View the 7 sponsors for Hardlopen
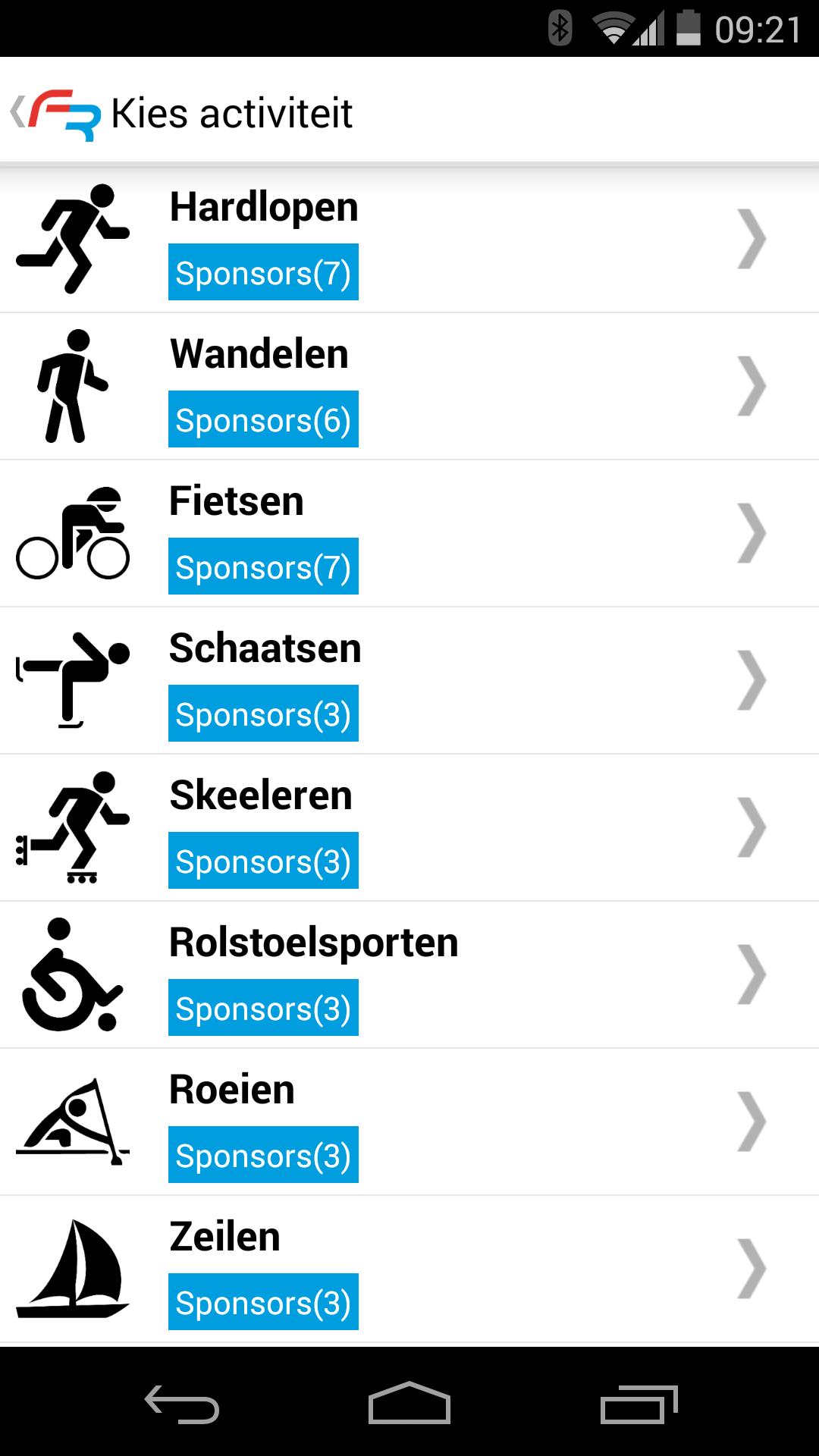The height and width of the screenshot is (1456, 819). [263, 272]
